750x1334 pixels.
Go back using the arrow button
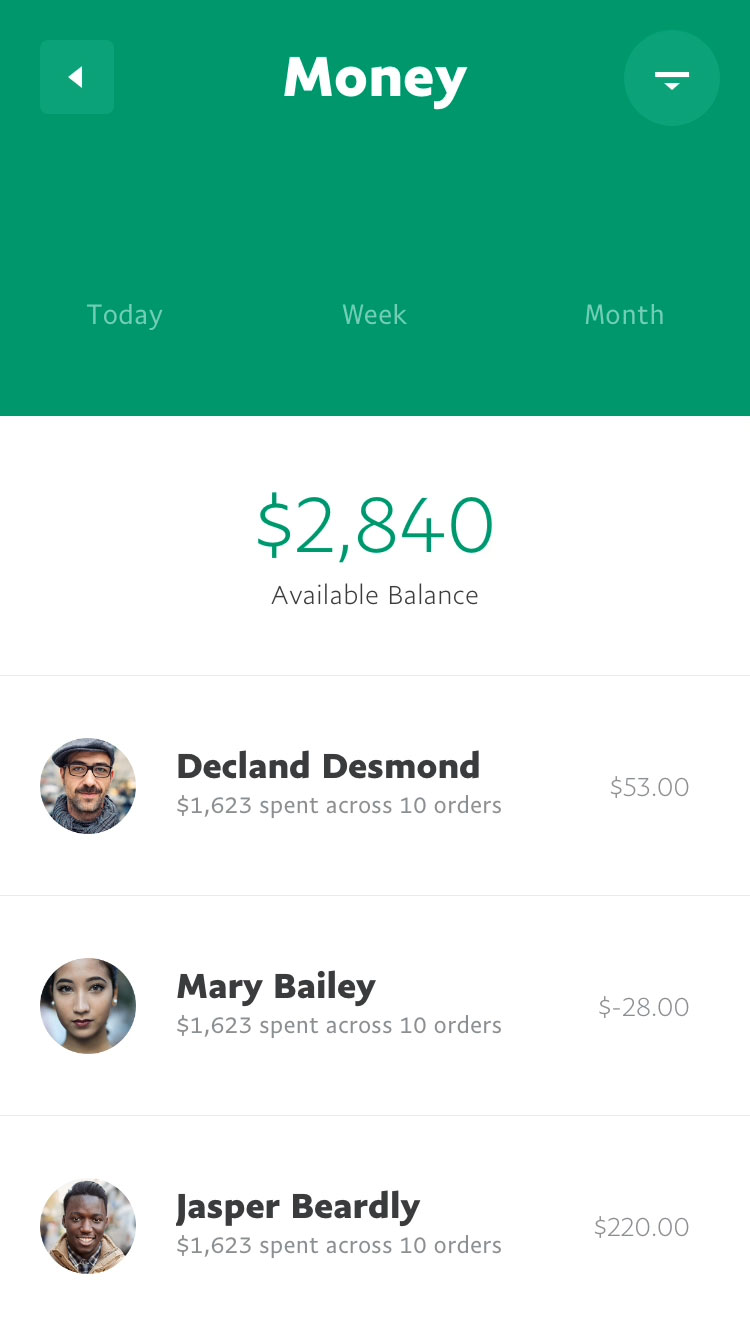click(x=77, y=77)
